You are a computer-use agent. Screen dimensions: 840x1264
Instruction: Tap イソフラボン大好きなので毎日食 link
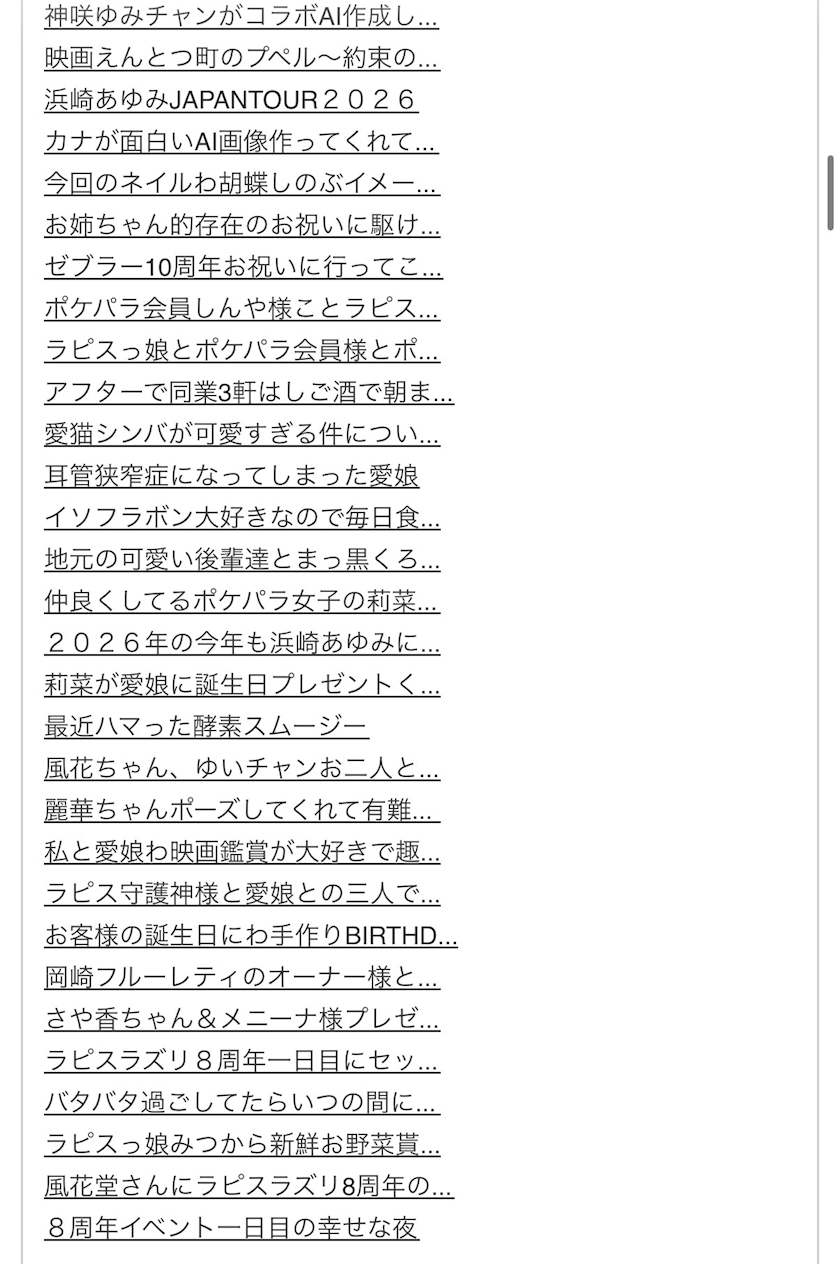click(x=242, y=518)
